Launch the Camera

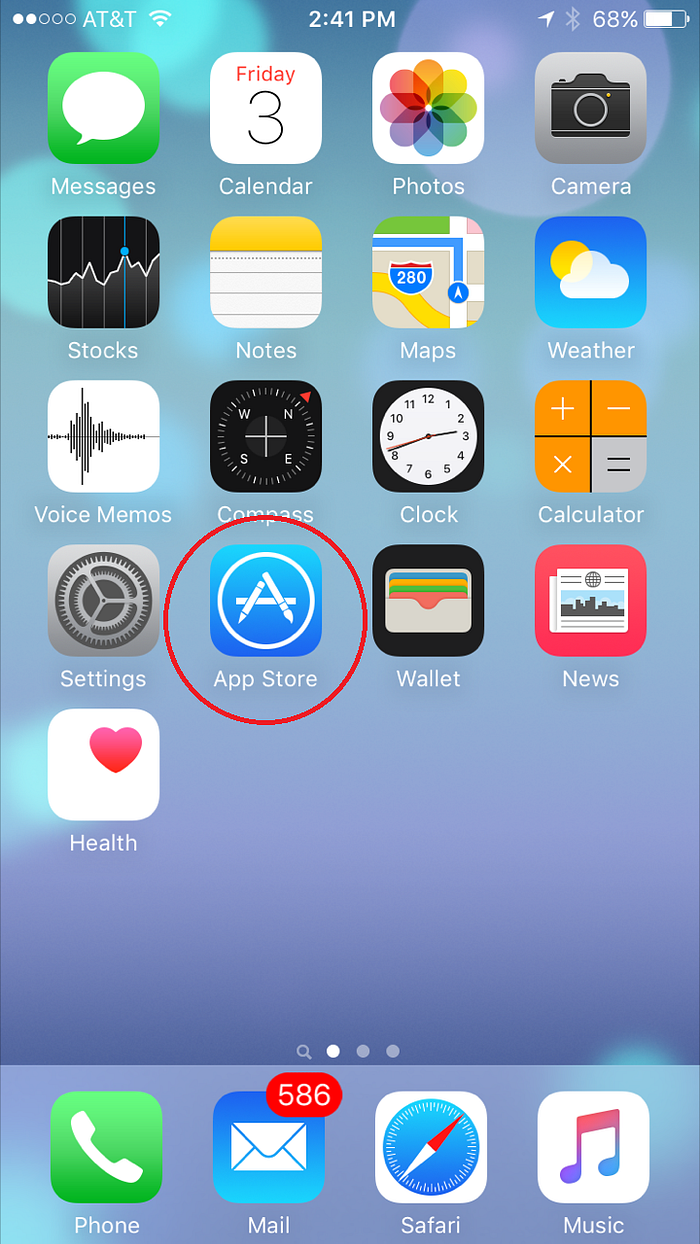(590, 108)
